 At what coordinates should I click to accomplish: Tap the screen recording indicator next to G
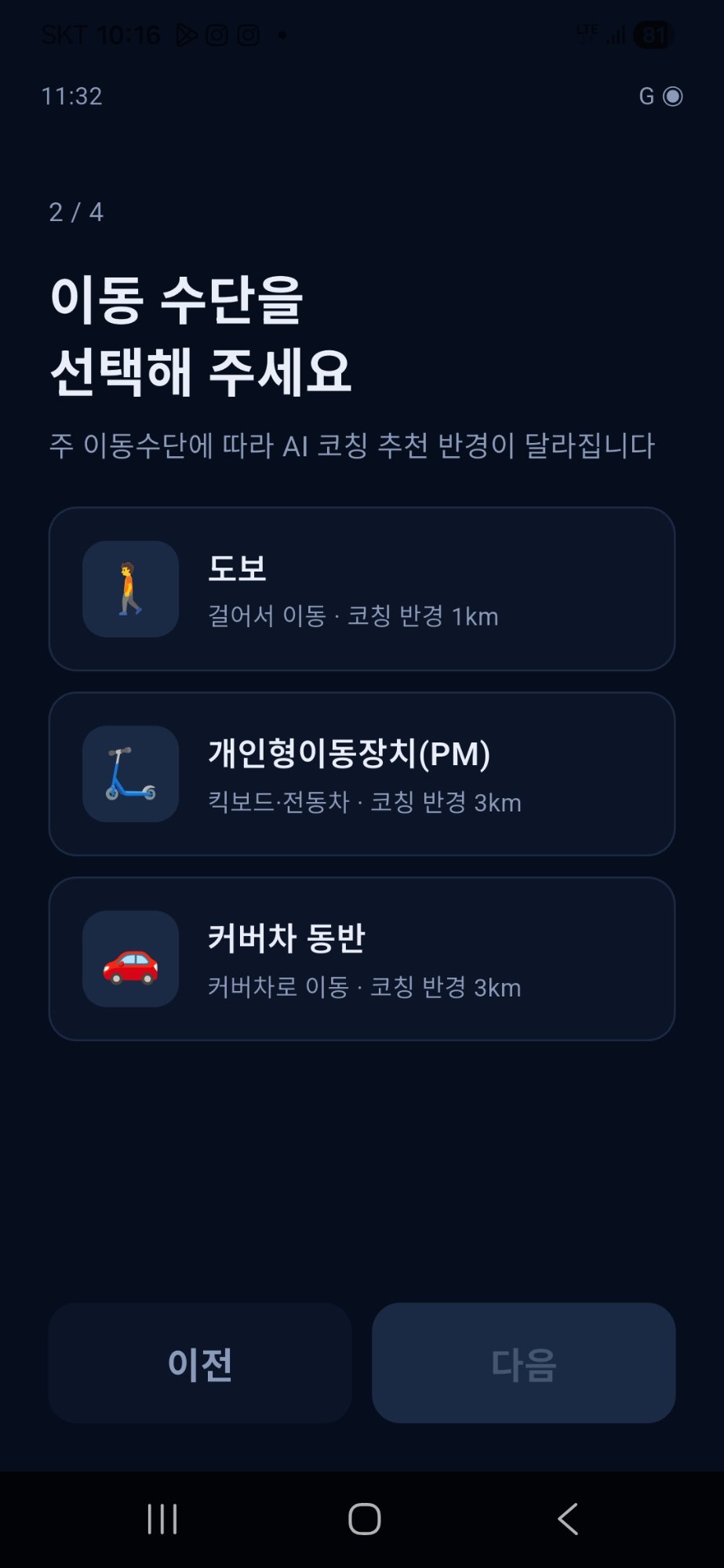click(x=673, y=96)
